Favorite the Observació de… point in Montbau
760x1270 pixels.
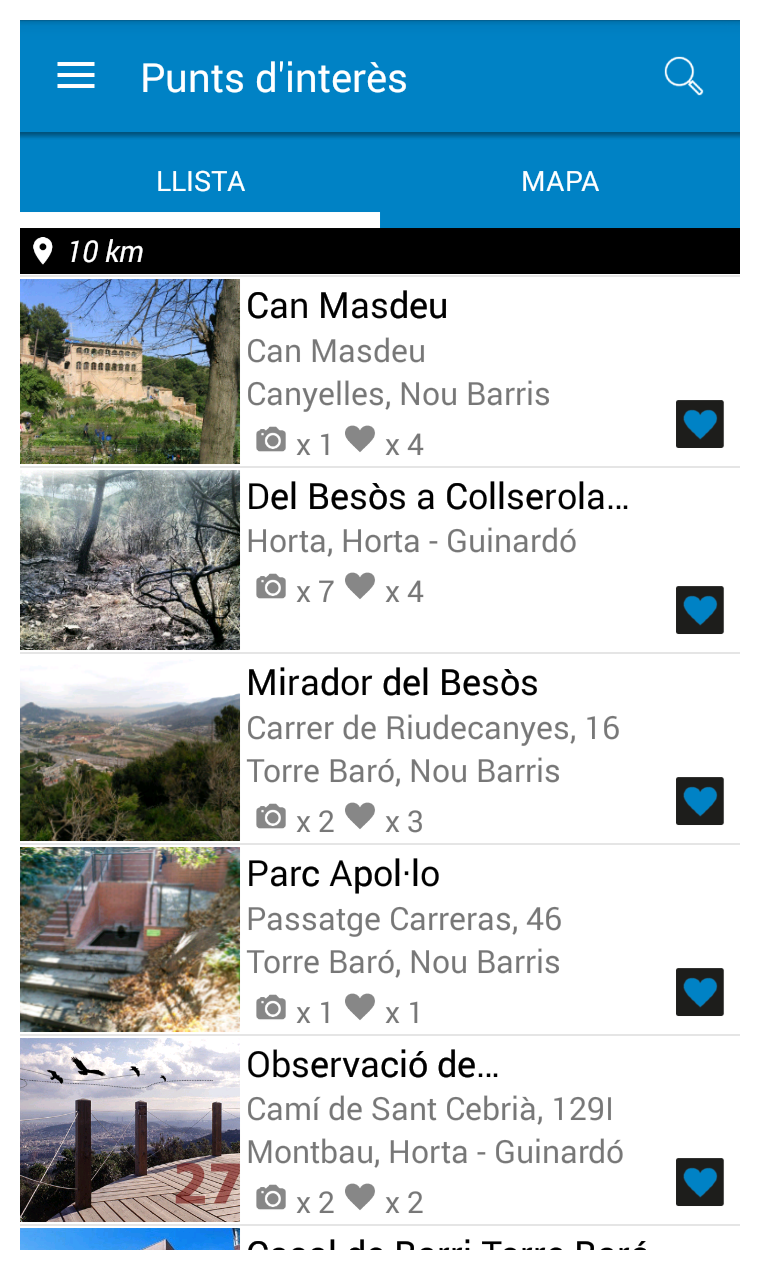tap(699, 1182)
